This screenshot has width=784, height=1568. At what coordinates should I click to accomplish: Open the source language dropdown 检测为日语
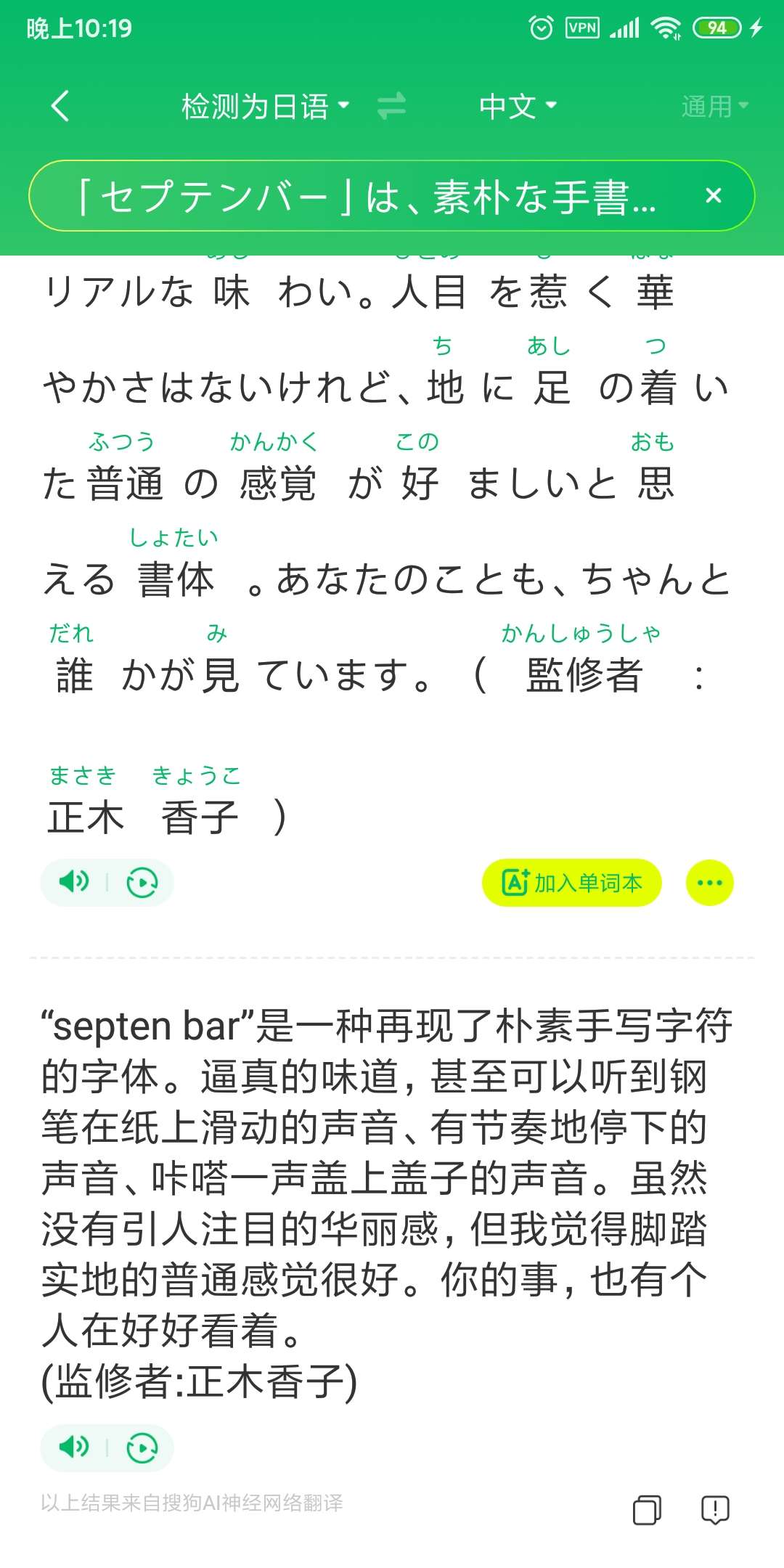click(266, 107)
